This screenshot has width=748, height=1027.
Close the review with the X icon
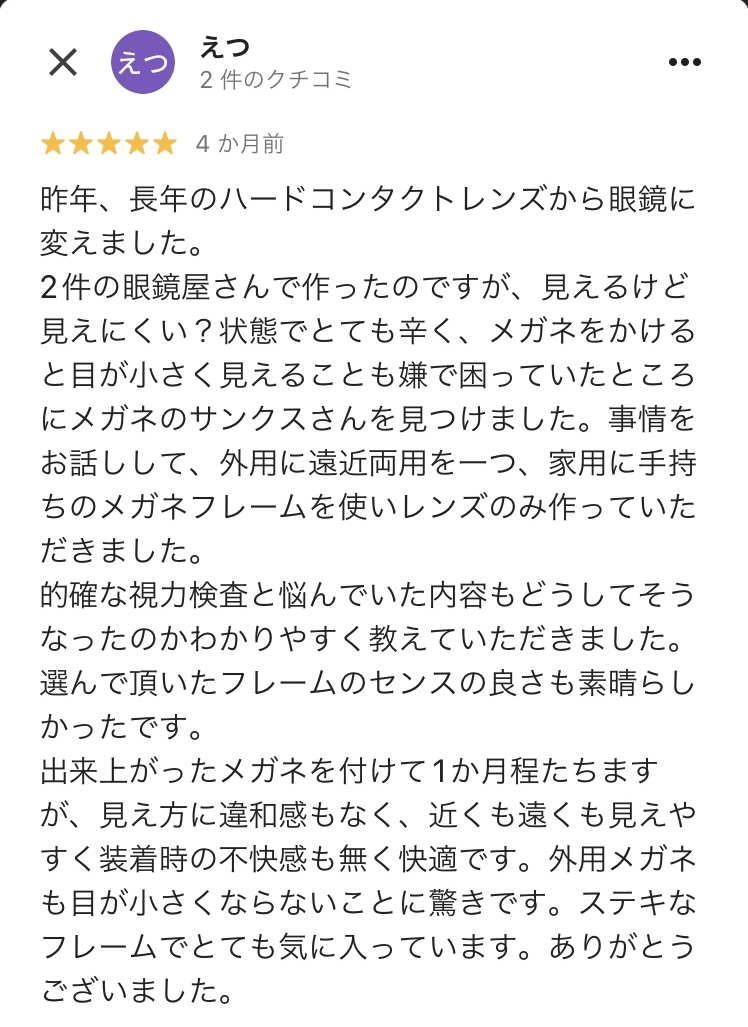click(x=63, y=62)
